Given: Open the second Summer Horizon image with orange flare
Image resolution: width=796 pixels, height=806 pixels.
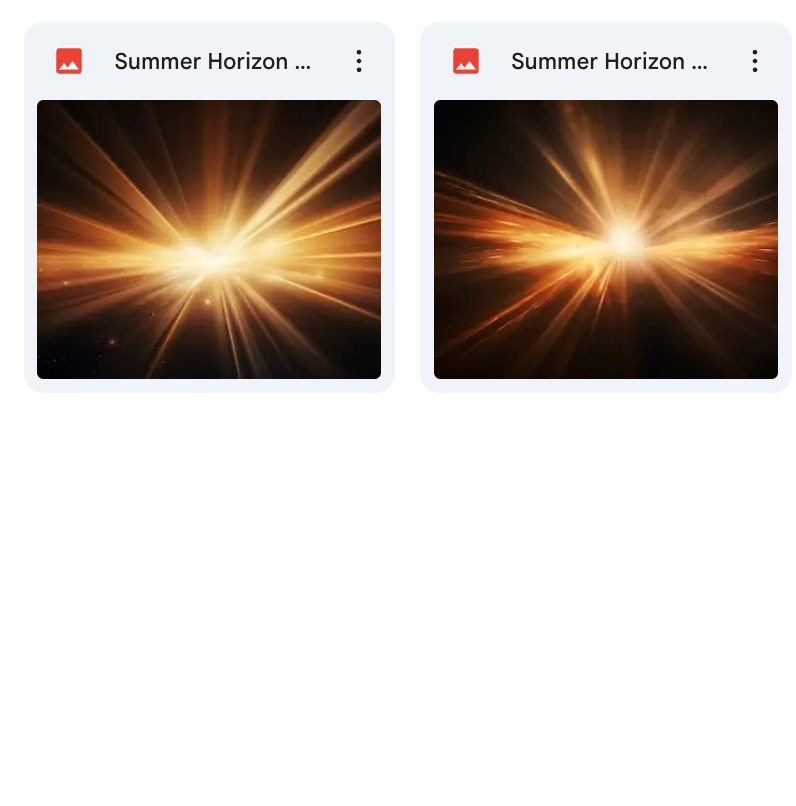Looking at the screenshot, I should click(605, 239).
